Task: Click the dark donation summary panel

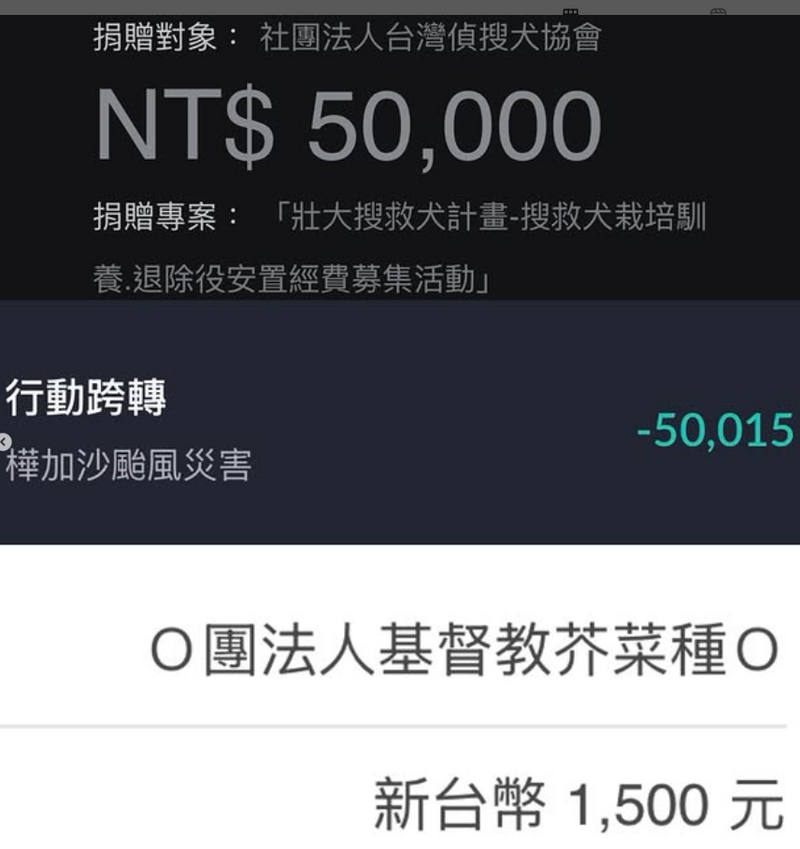Action: pos(400,160)
